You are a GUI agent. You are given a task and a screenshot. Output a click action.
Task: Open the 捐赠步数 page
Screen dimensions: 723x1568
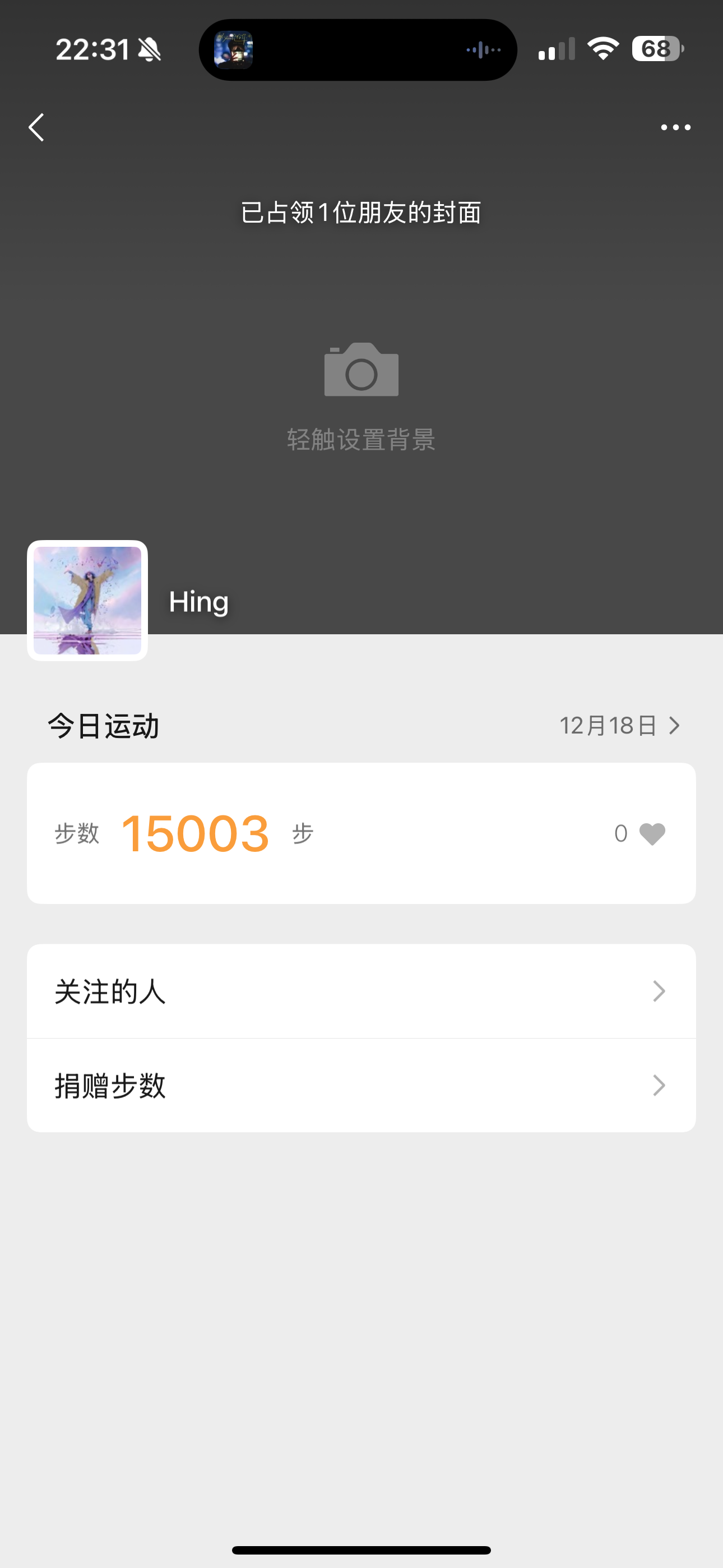pyautogui.click(x=361, y=1085)
